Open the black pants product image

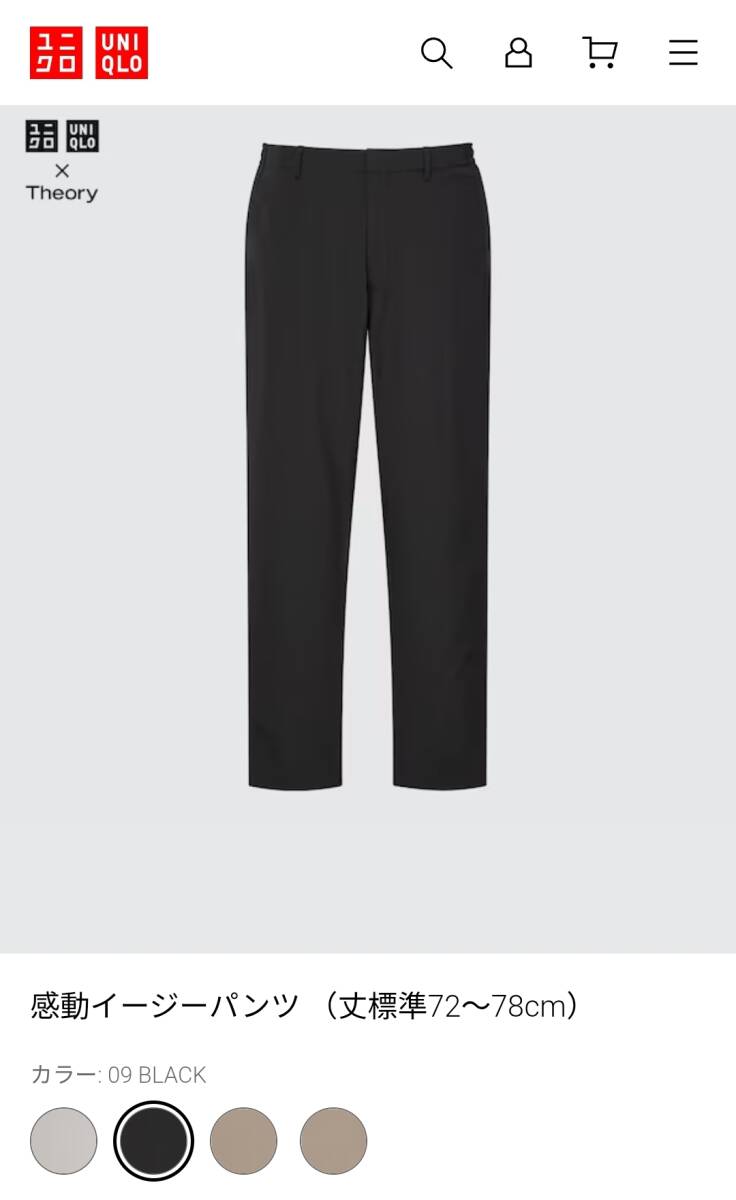click(368, 465)
